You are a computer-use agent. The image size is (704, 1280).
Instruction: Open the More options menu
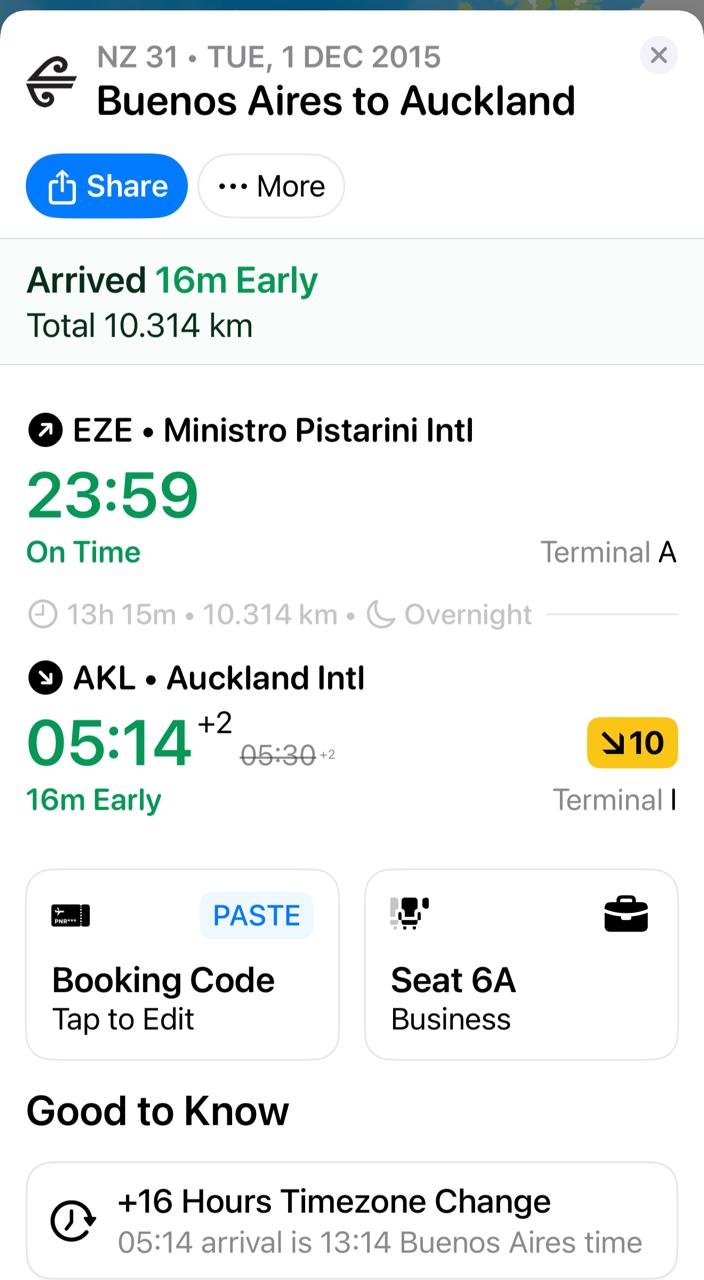[271, 186]
